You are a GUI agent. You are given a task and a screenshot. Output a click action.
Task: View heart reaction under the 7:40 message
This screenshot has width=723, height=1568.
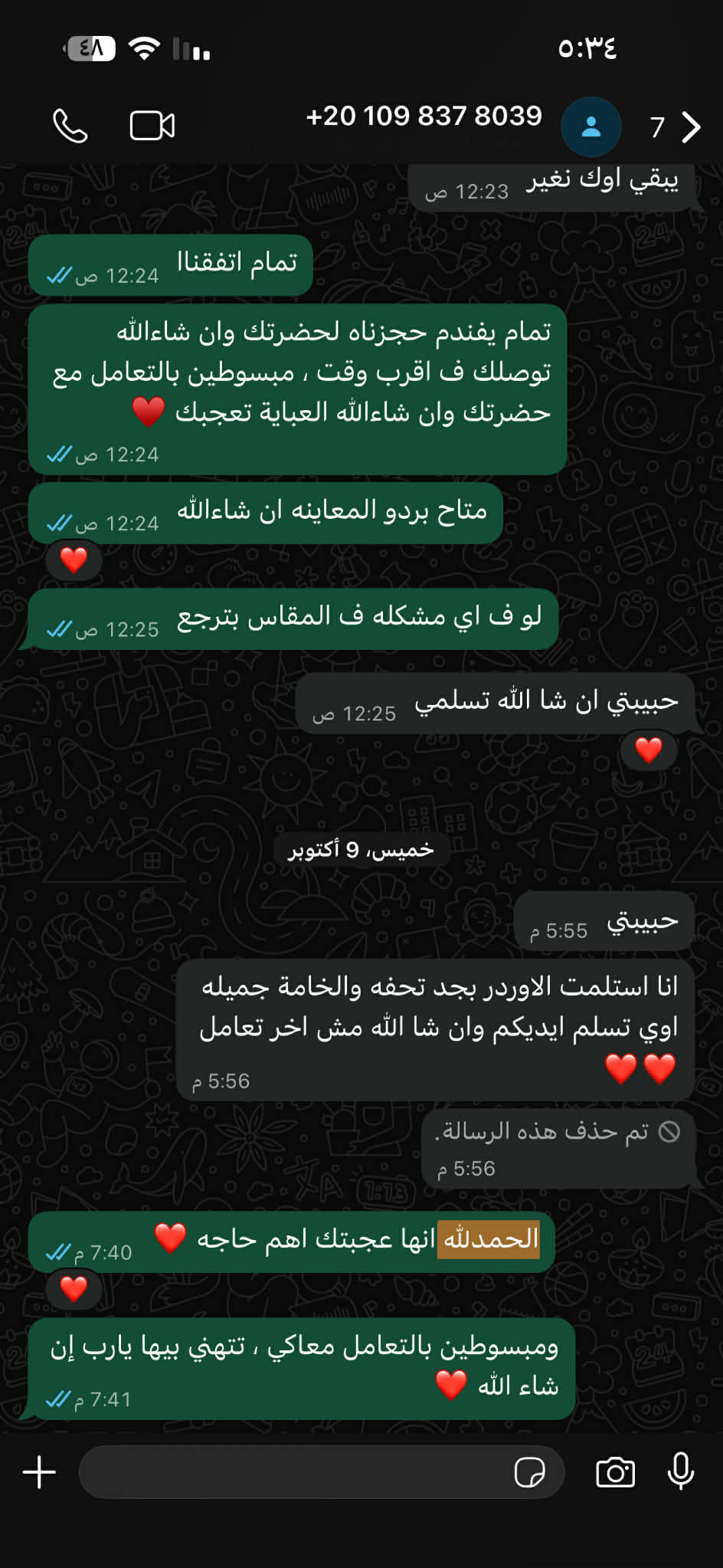tap(74, 1289)
